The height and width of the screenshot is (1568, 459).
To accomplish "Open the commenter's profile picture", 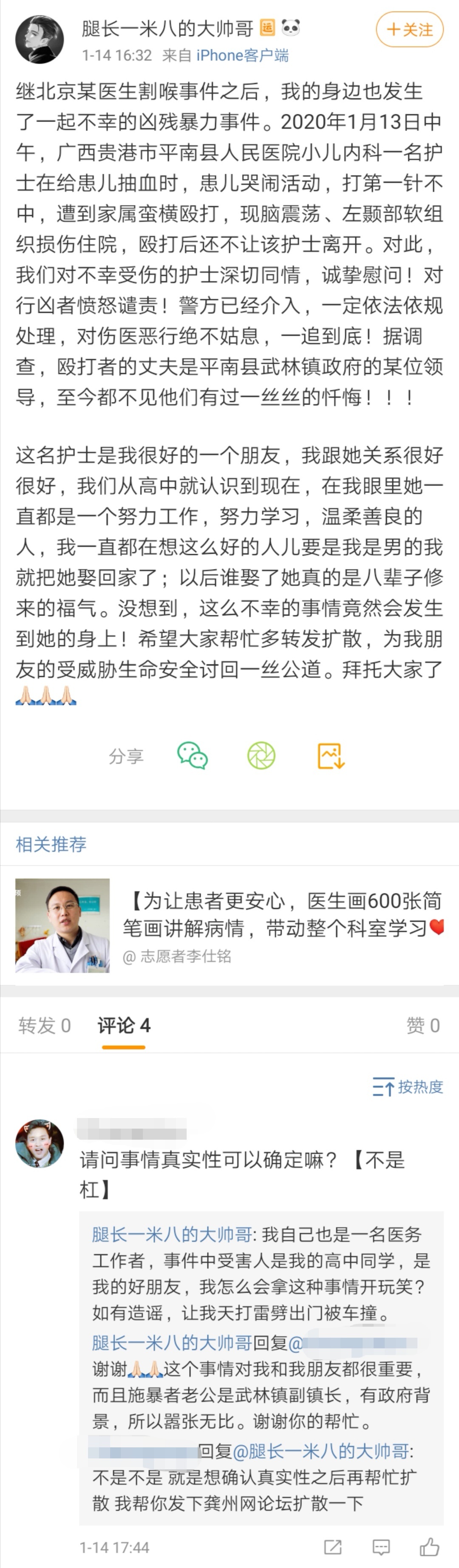I will pos(40,1143).
